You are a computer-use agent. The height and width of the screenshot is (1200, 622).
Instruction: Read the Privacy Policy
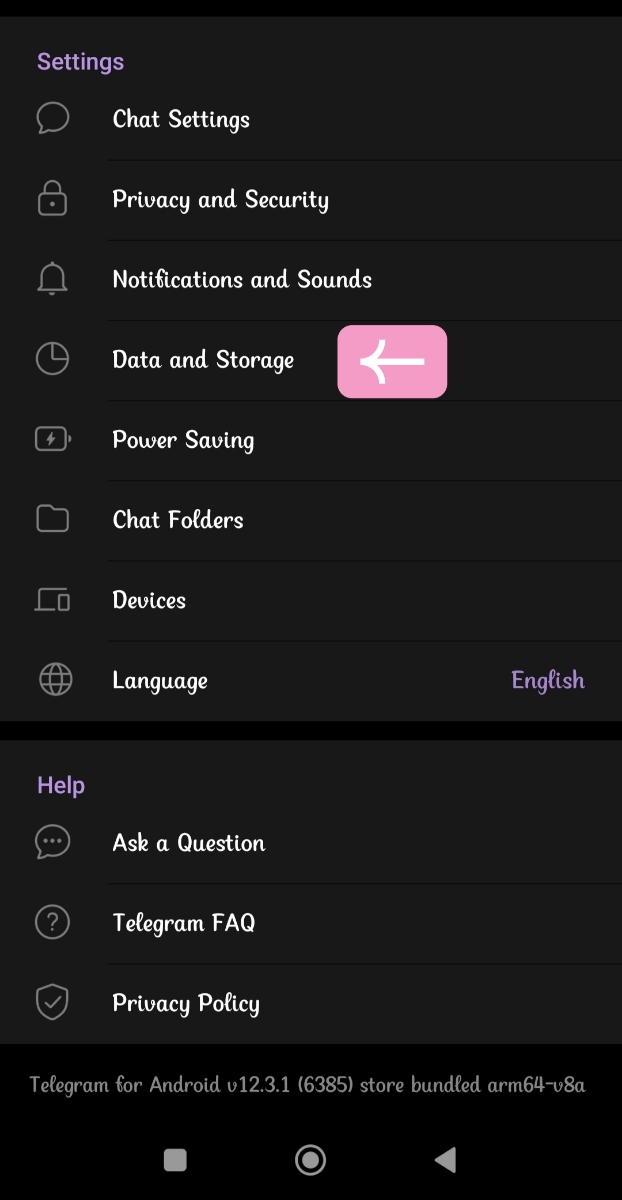coord(186,1003)
